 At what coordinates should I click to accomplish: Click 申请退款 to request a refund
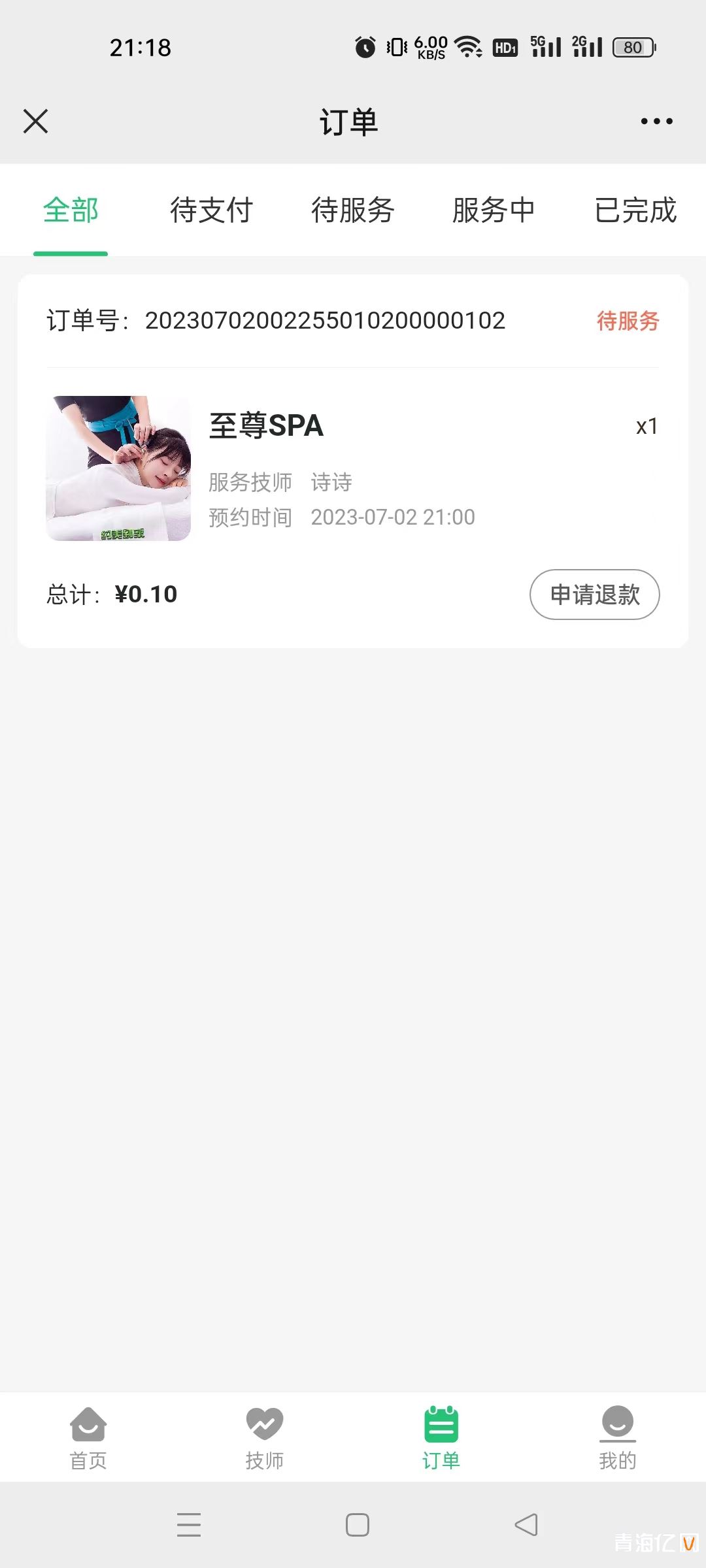click(x=594, y=595)
